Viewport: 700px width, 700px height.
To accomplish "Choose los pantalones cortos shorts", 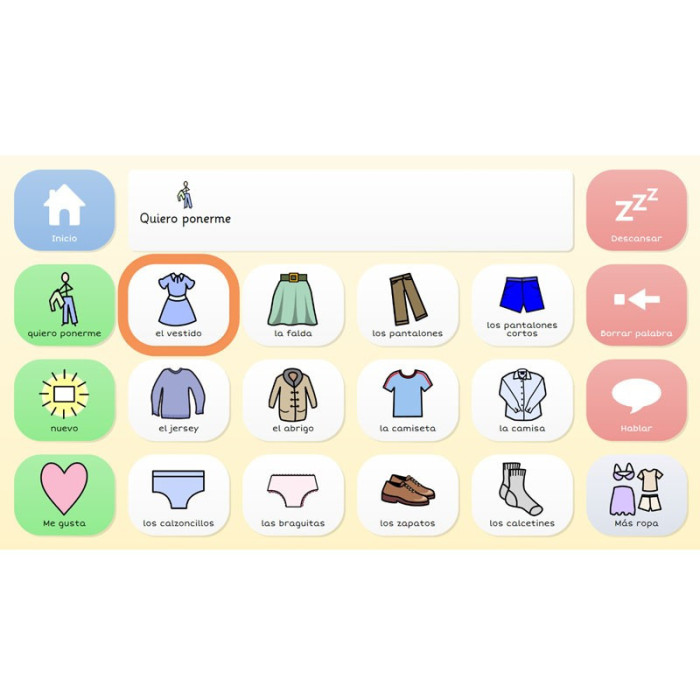I will [522, 305].
